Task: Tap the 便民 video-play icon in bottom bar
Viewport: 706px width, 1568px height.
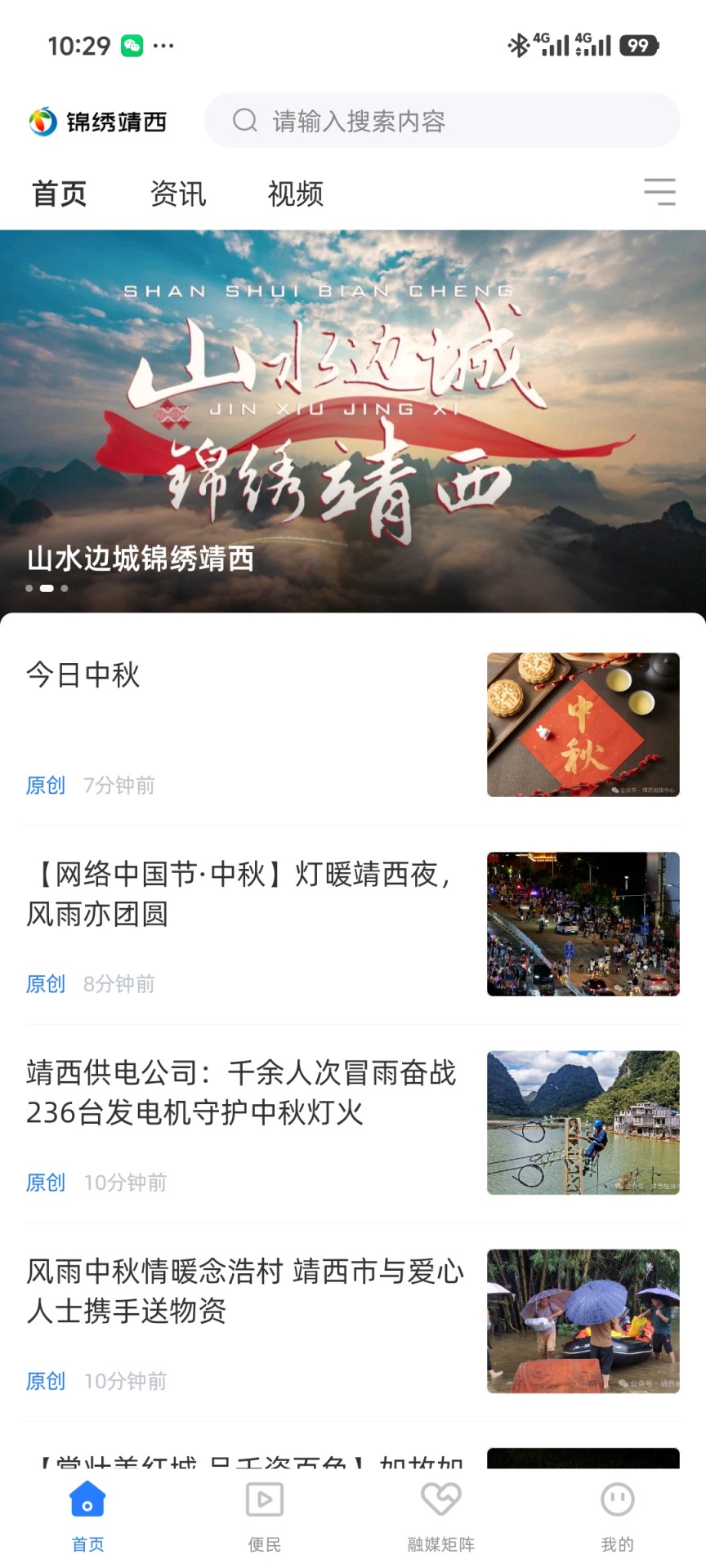Action: click(263, 1500)
